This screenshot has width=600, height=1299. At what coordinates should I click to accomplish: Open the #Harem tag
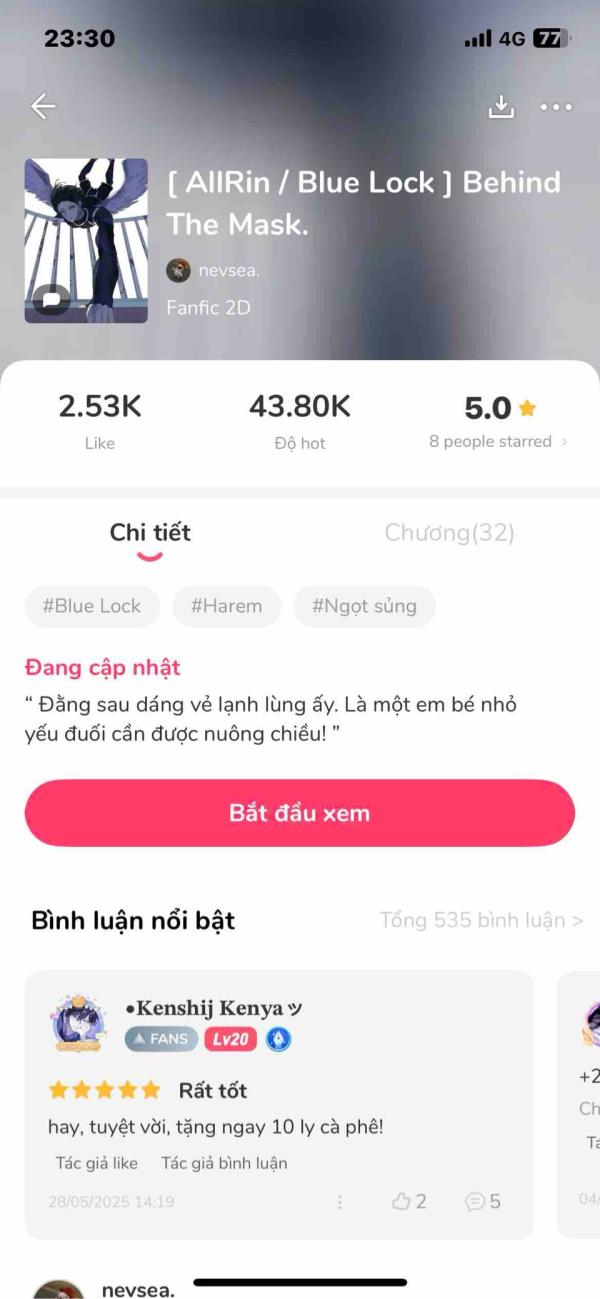(x=226, y=606)
